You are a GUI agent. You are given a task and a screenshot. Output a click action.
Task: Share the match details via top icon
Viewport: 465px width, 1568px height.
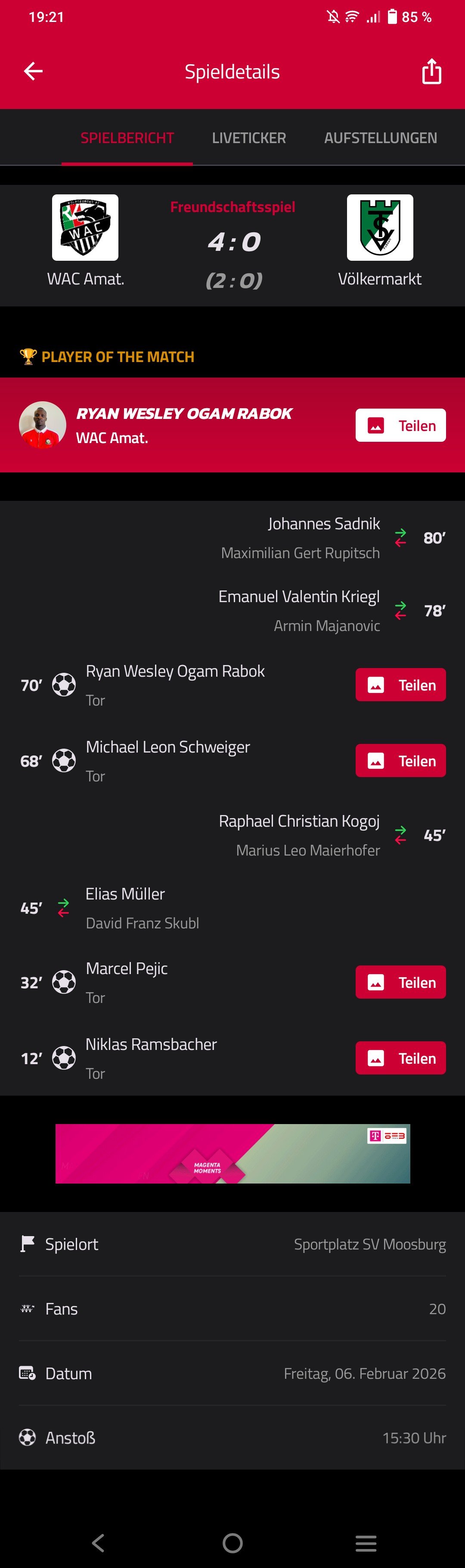(x=431, y=71)
